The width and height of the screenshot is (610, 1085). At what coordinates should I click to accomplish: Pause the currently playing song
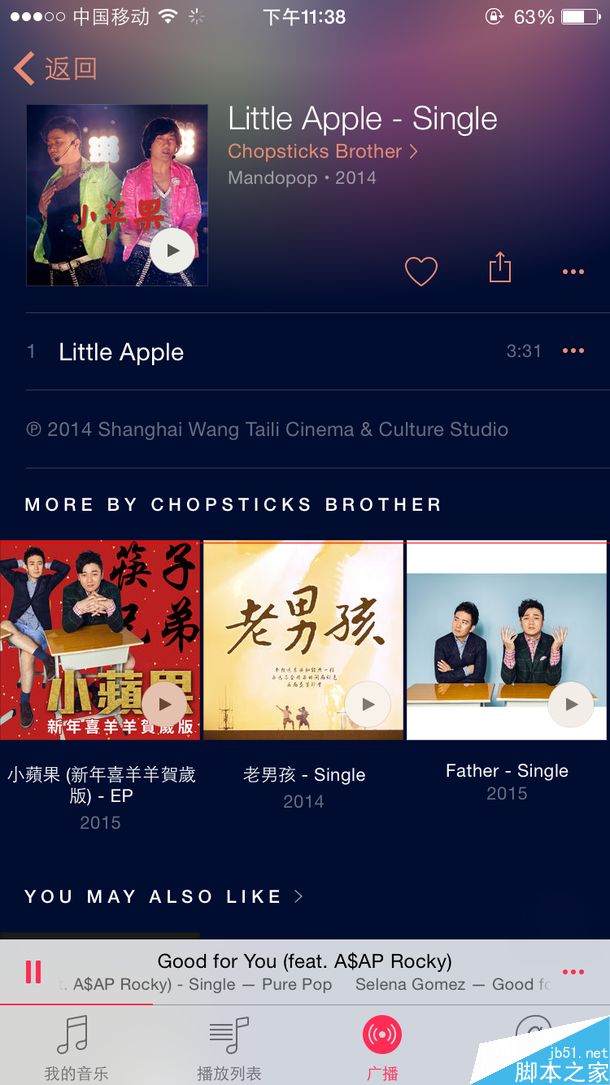33,971
